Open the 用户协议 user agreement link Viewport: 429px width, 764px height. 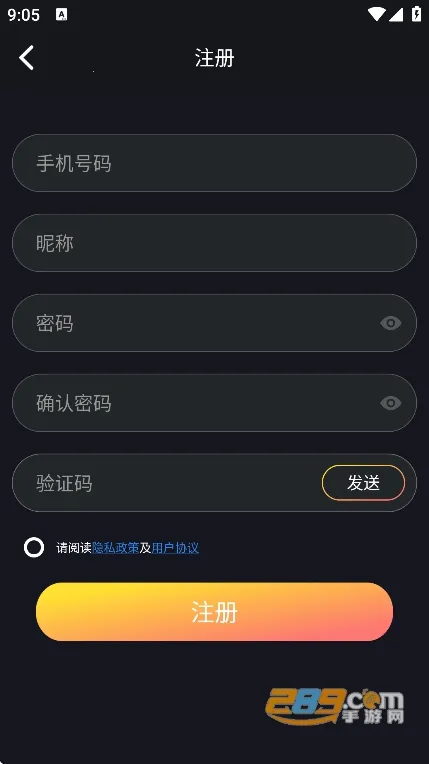[x=175, y=548]
